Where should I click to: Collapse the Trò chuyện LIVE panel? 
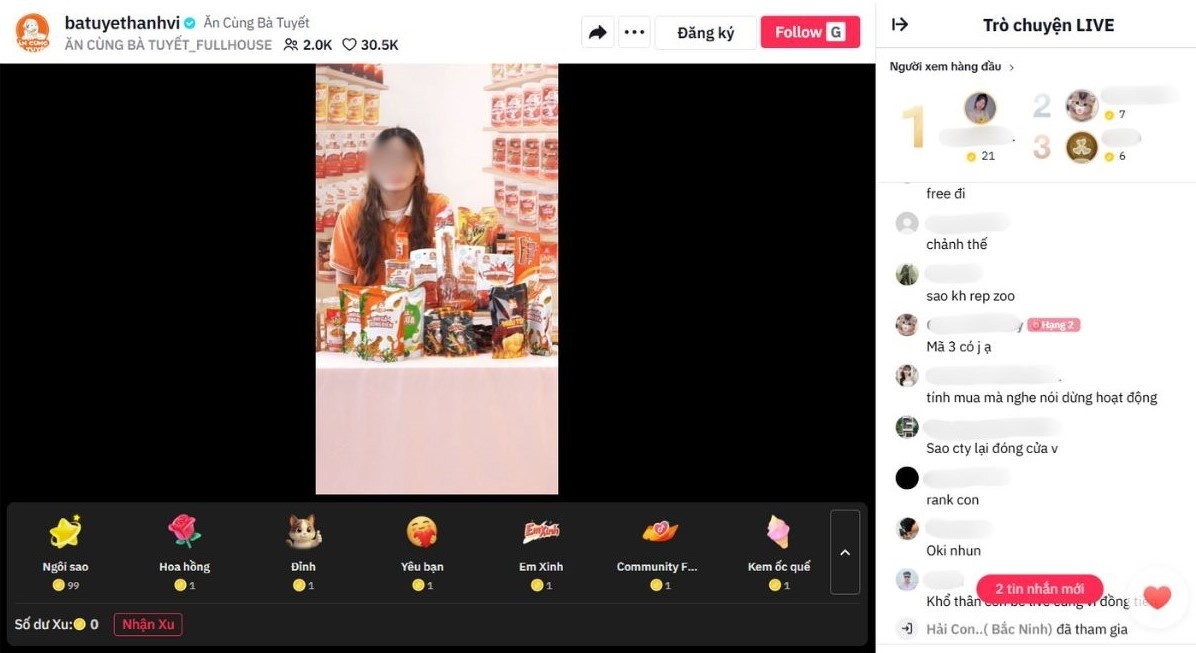900,25
